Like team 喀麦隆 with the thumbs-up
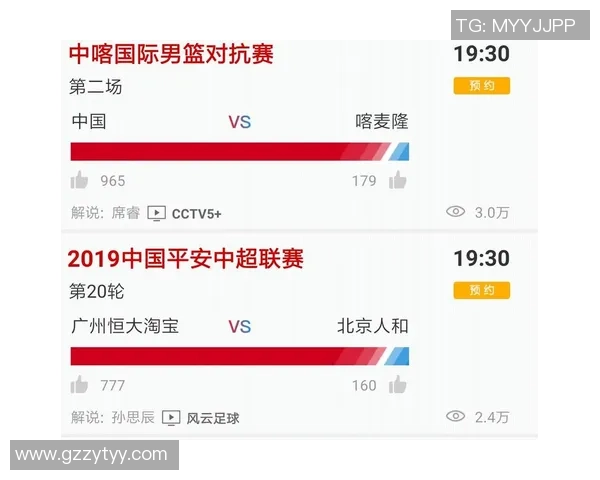Image resolution: width=600 pixels, height=480 pixels. pos(398,181)
